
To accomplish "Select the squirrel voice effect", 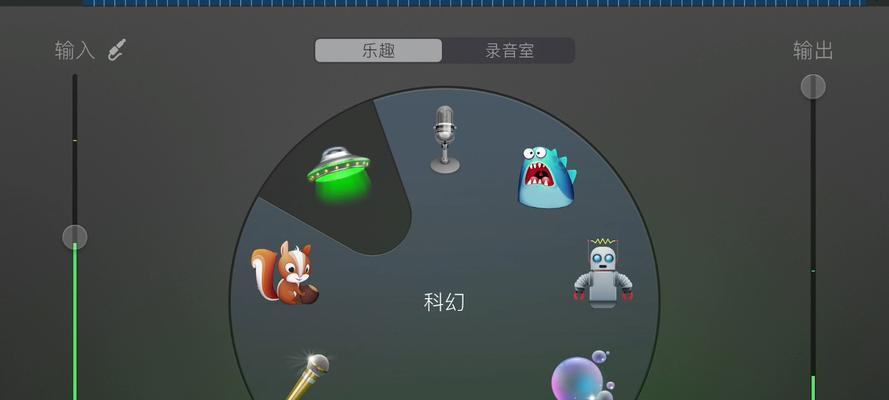I will tap(285, 272).
